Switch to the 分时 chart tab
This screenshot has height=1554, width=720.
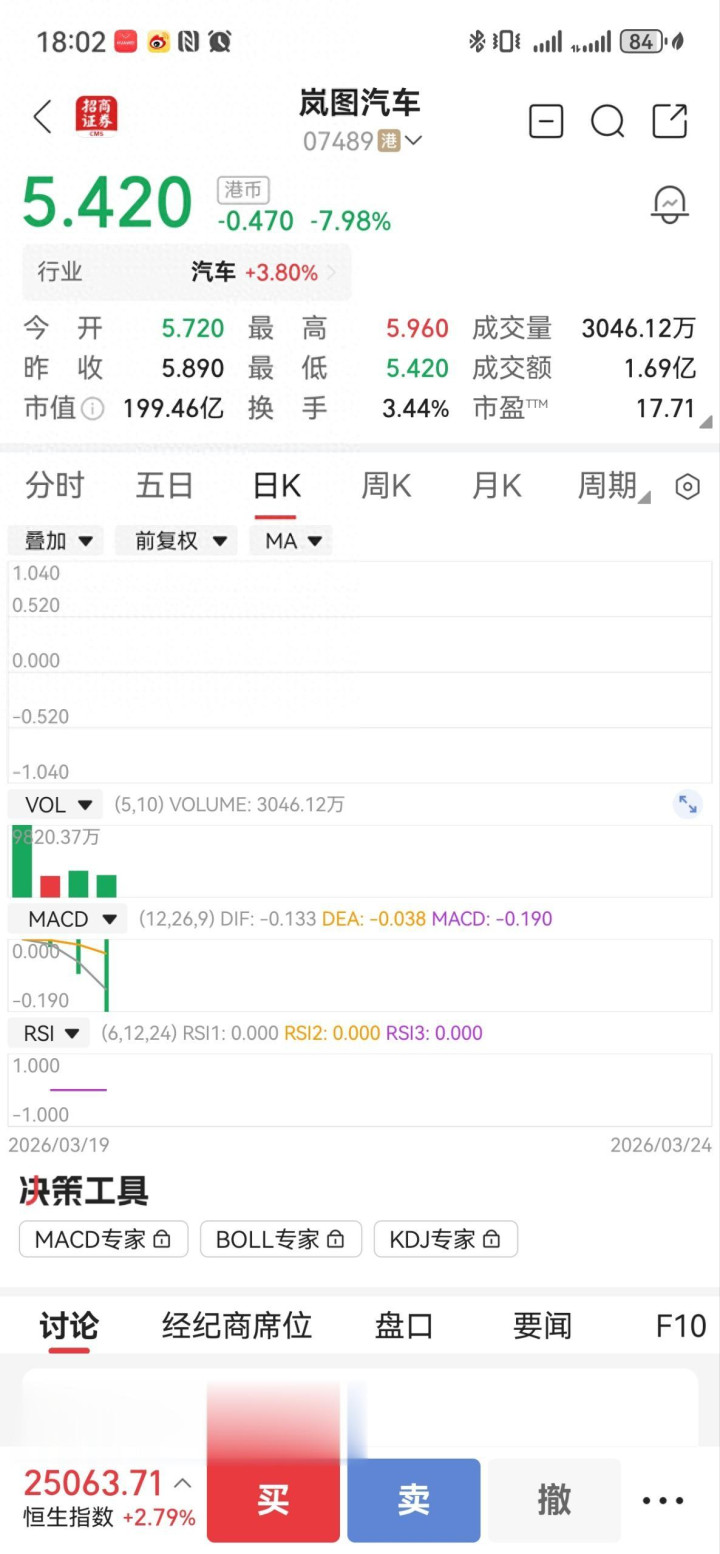tap(55, 486)
